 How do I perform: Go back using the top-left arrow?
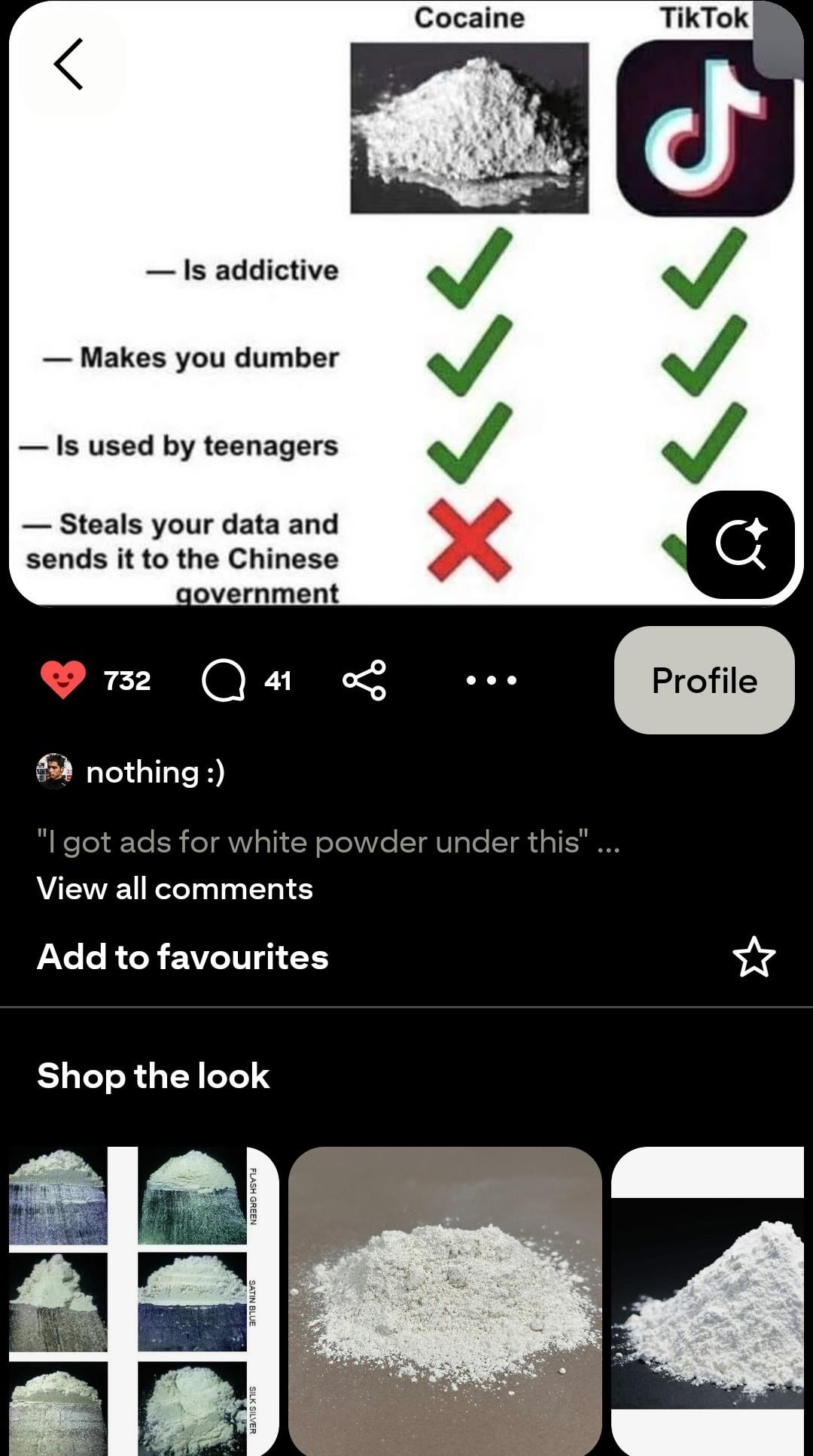click(69, 65)
